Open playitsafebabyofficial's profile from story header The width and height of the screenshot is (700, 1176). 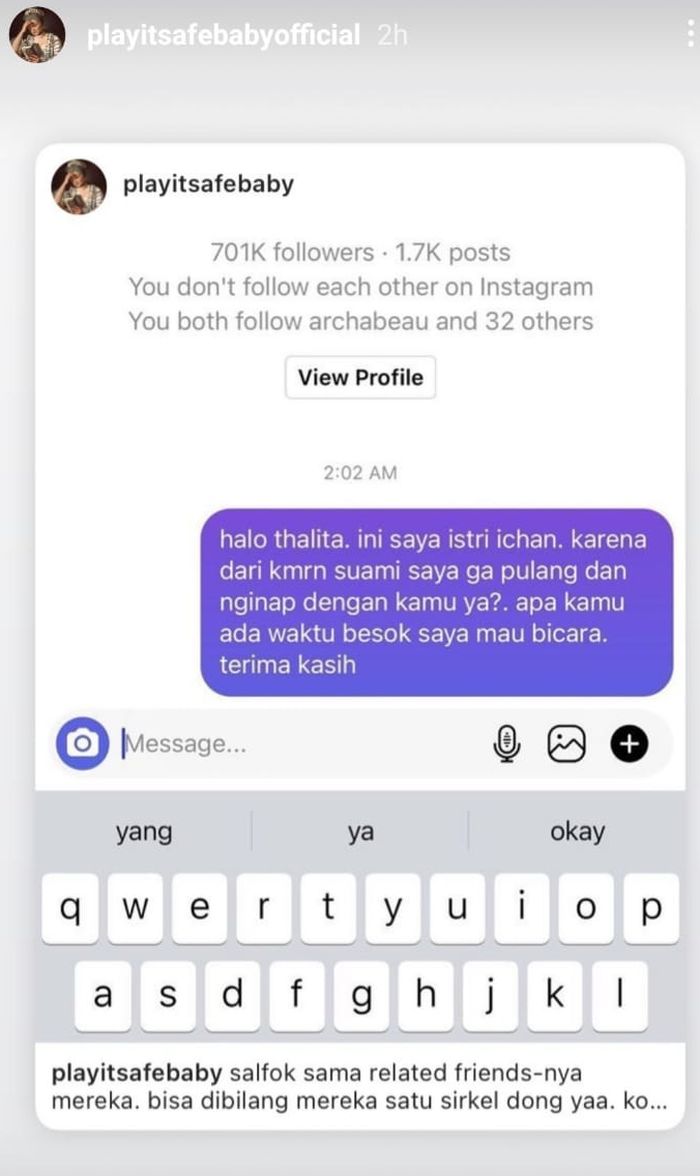tap(224, 35)
